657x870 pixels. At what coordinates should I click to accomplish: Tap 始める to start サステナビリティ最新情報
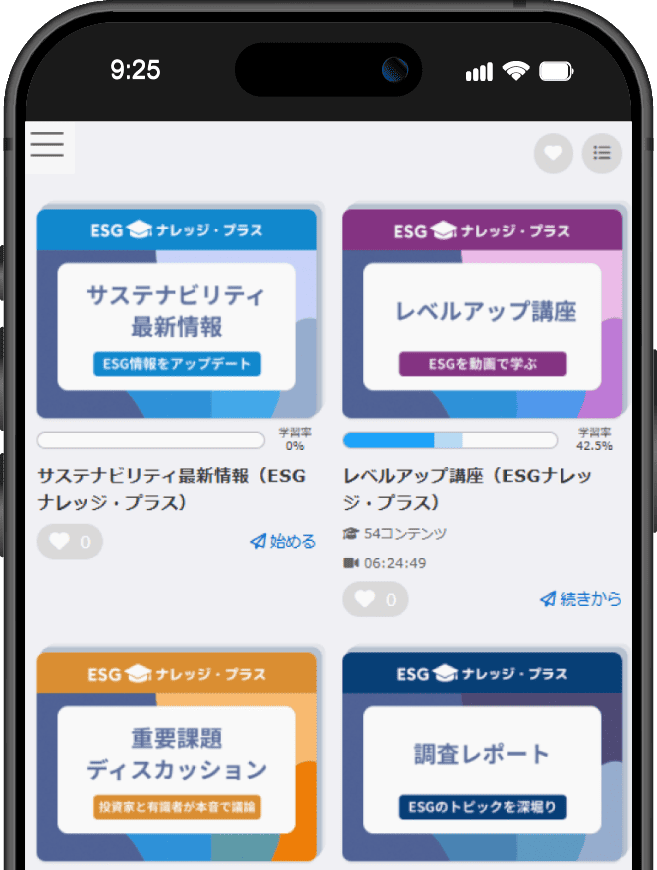(283, 542)
